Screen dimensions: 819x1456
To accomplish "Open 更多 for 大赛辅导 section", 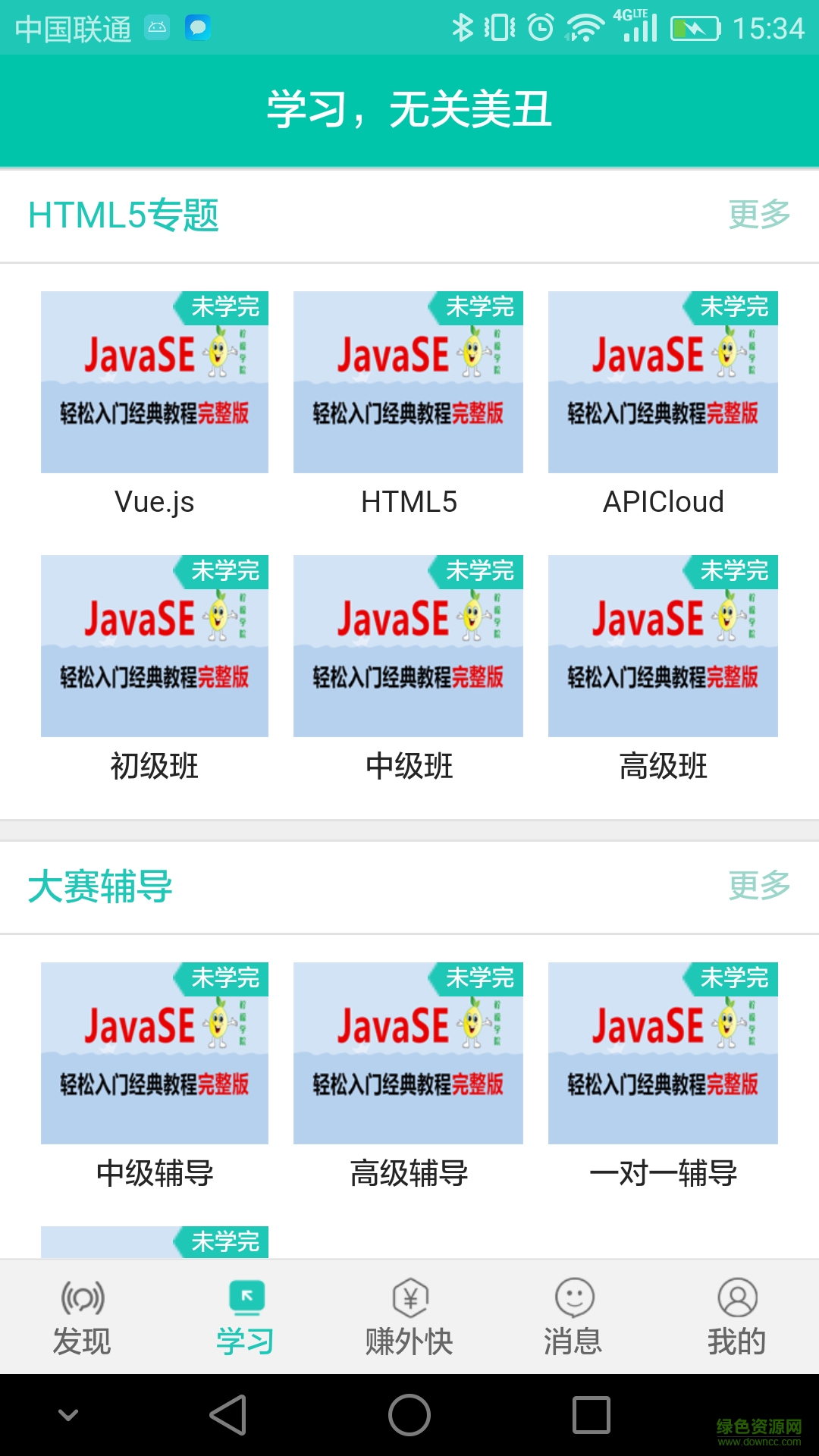I will click(x=758, y=885).
